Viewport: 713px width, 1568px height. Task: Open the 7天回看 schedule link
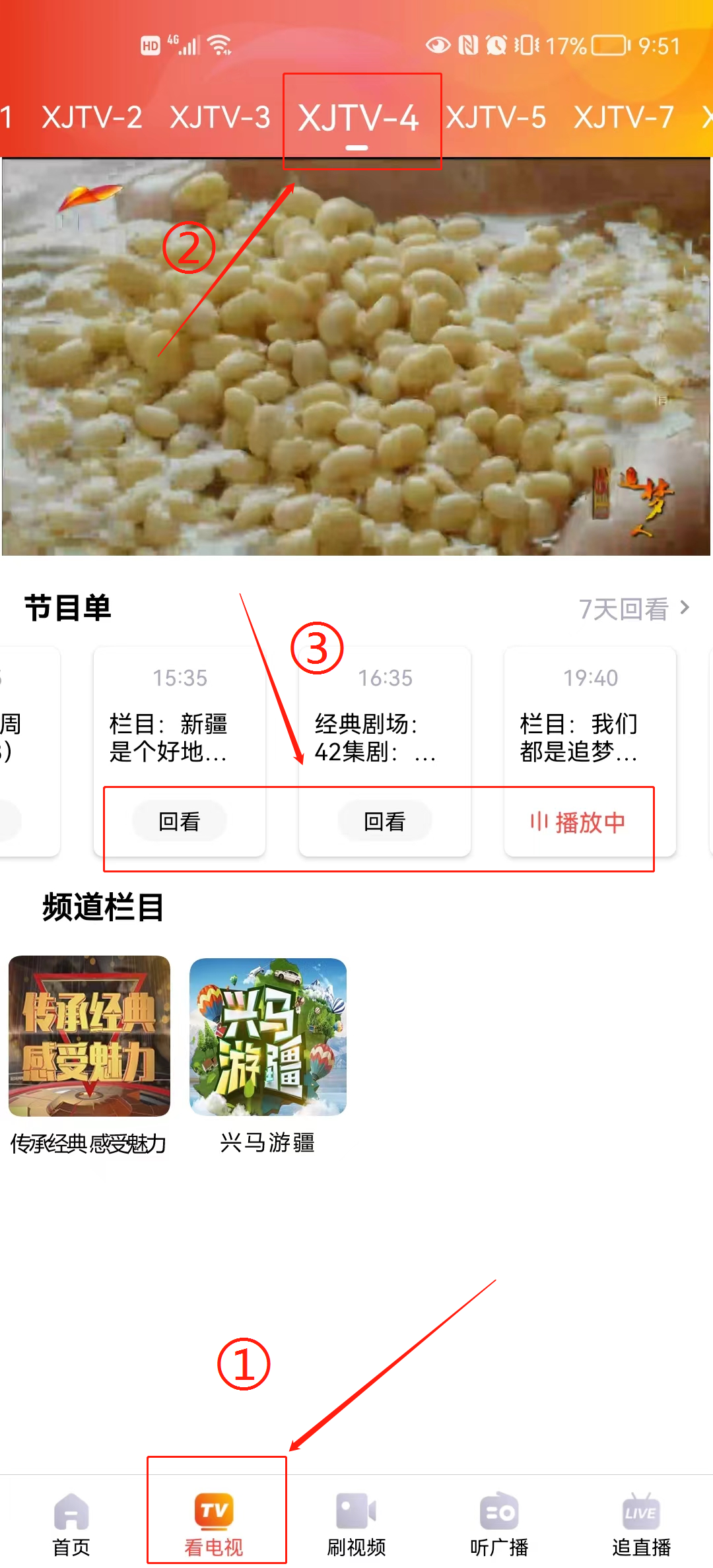coord(632,609)
